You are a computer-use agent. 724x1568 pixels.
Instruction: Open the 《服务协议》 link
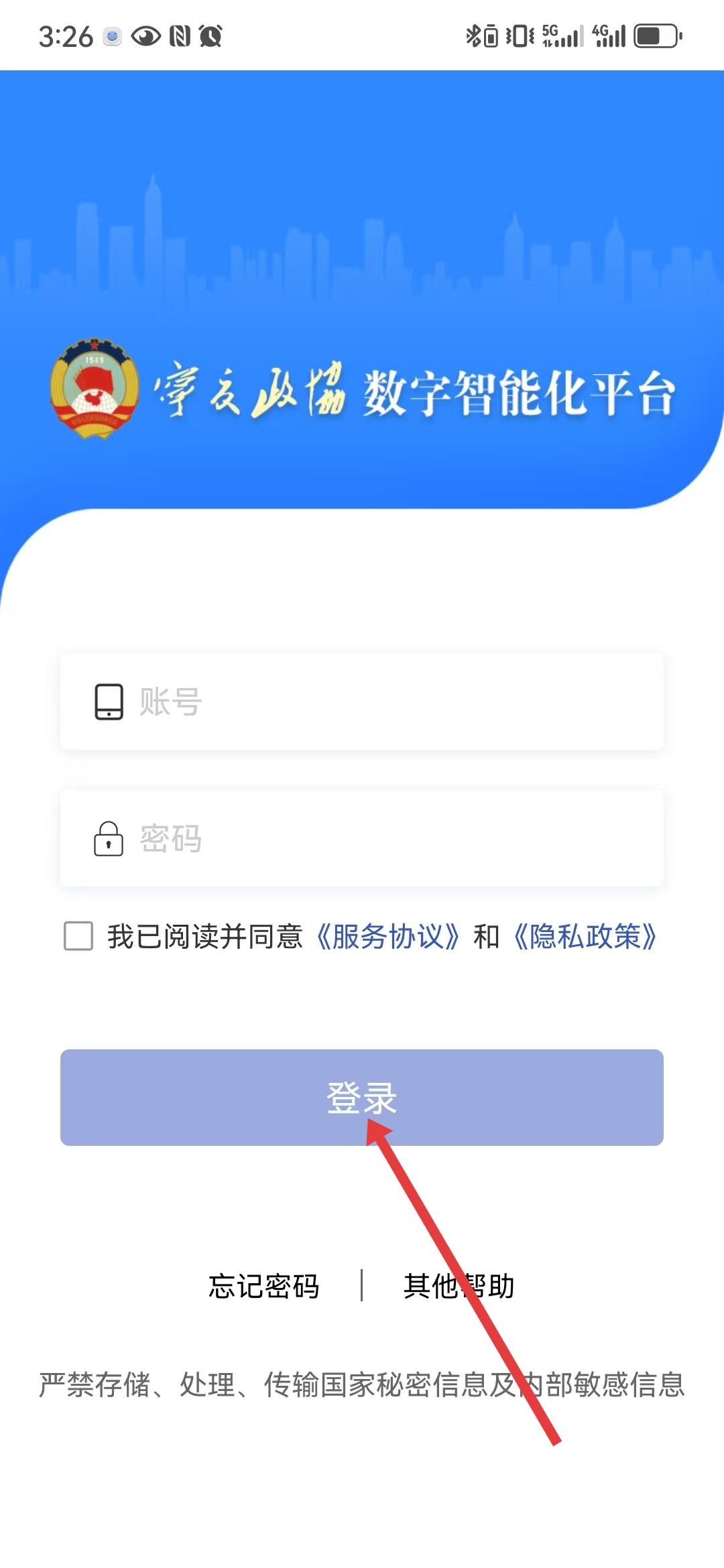(388, 937)
